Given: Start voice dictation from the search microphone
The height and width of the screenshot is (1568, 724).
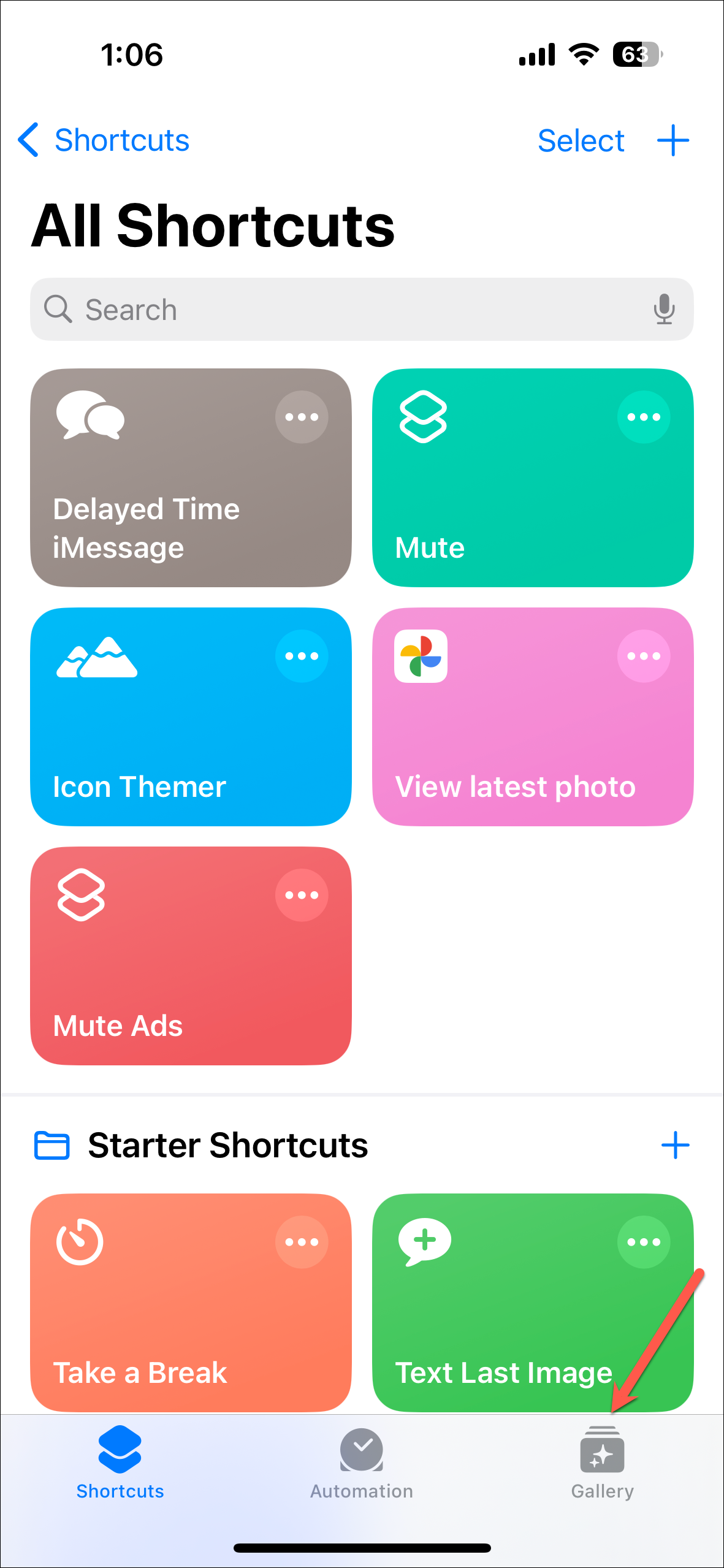Looking at the screenshot, I should [x=664, y=309].
